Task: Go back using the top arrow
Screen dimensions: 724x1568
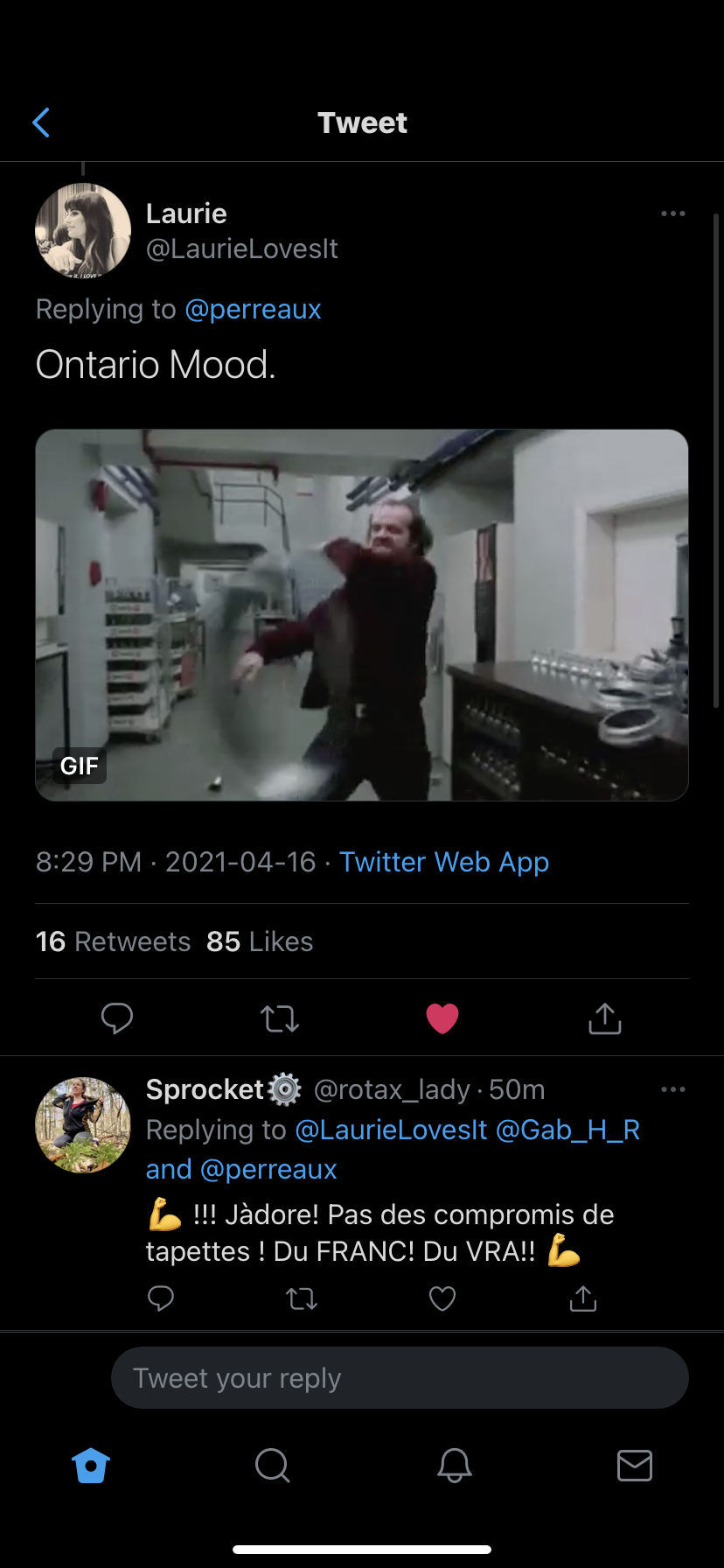Action: 41,123
